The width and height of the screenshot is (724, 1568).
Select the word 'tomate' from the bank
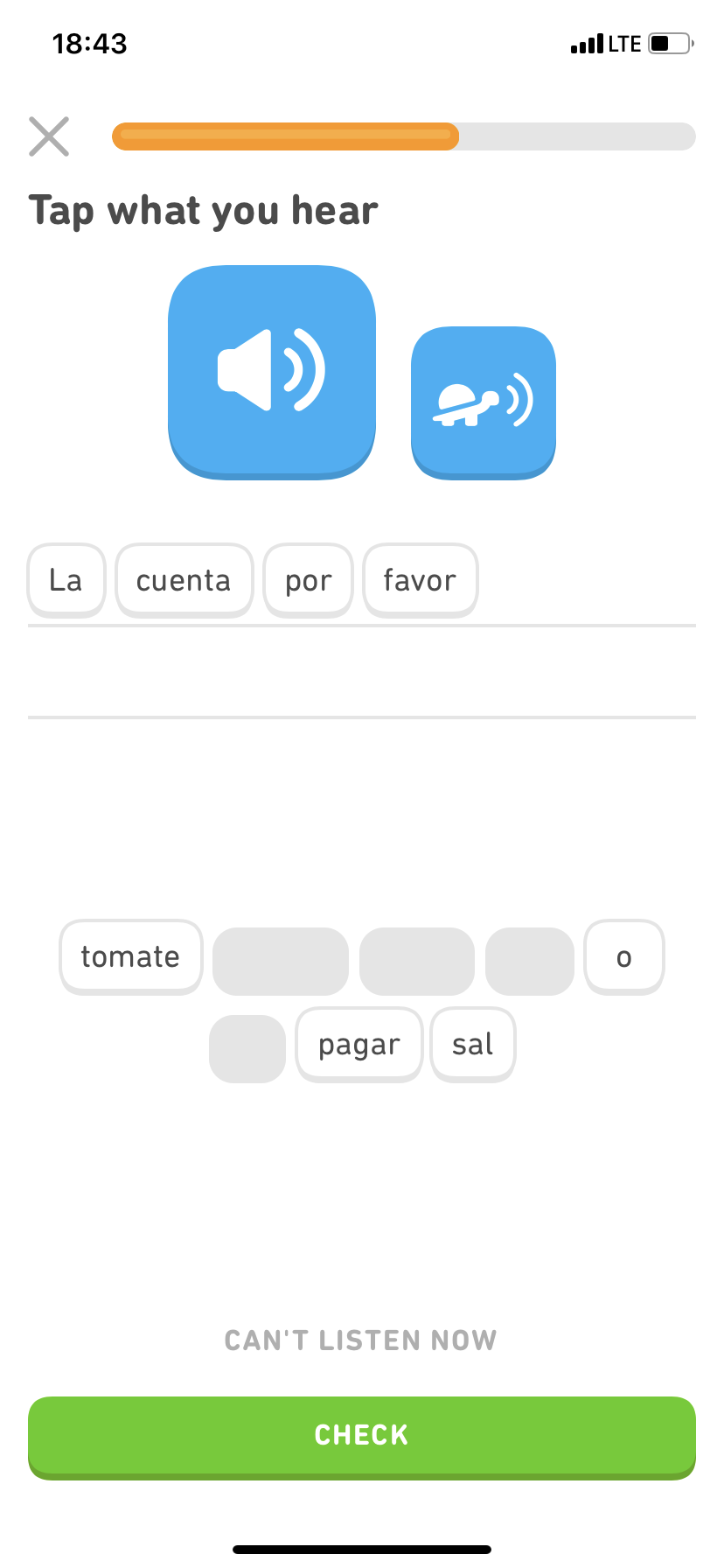130,956
